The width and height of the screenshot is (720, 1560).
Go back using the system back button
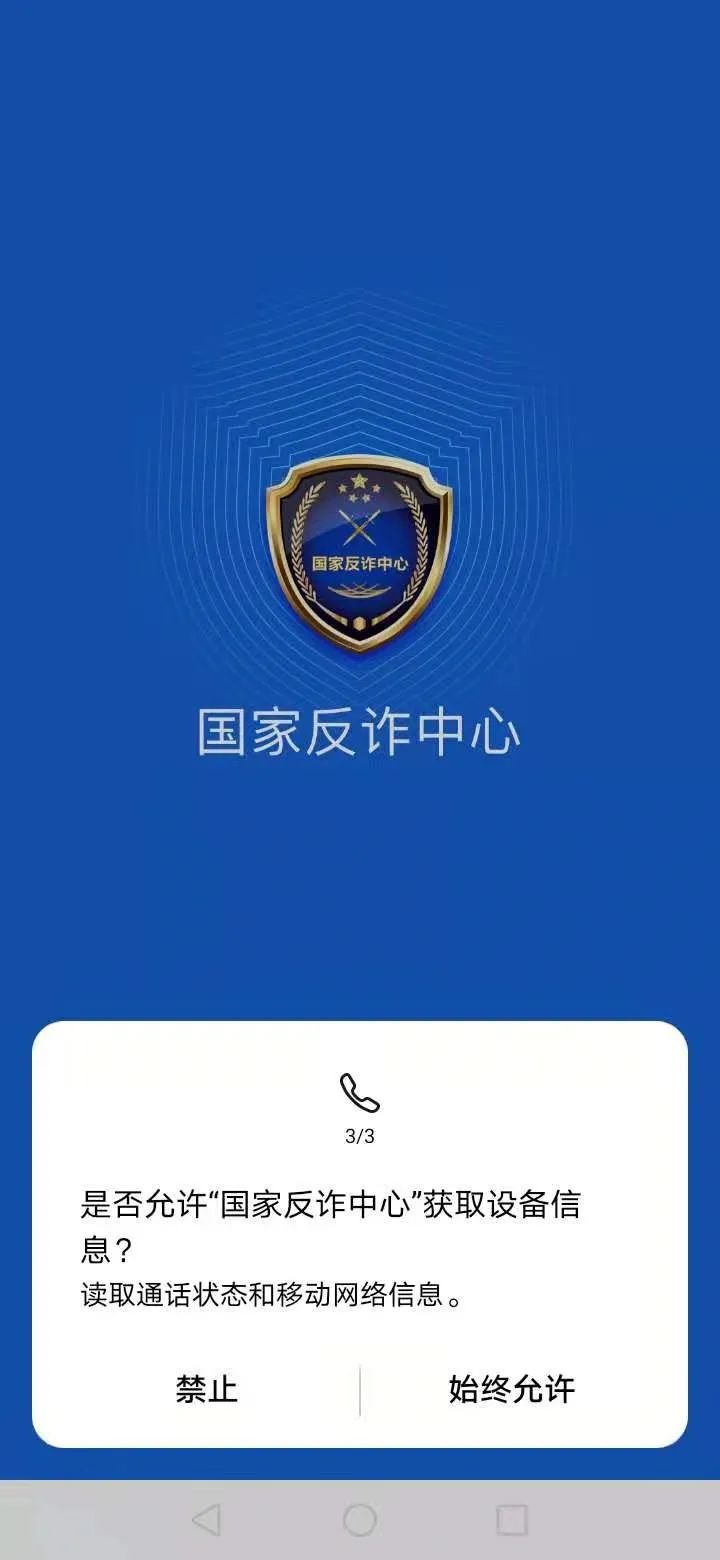point(206,1520)
